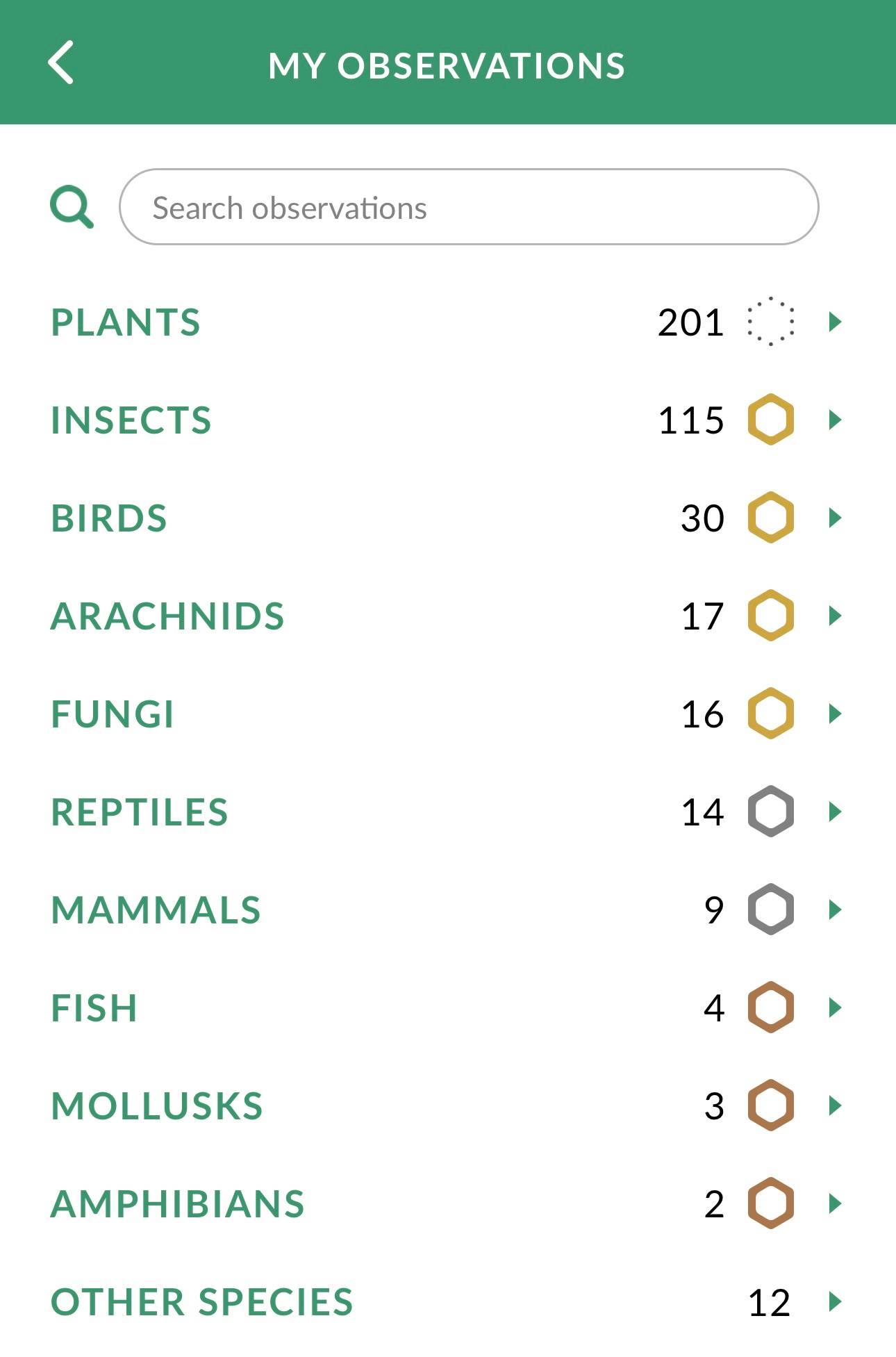Tap the green magnifier search icon
Screen dimensions: 896x1357
(72, 207)
